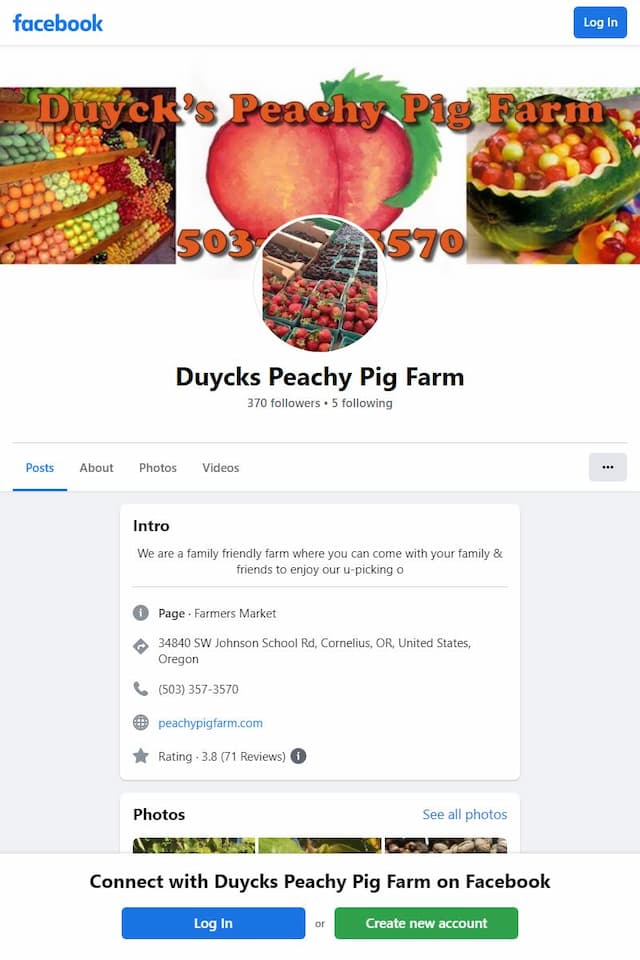Switch to the Videos tab
640x960 pixels.
(x=221, y=468)
